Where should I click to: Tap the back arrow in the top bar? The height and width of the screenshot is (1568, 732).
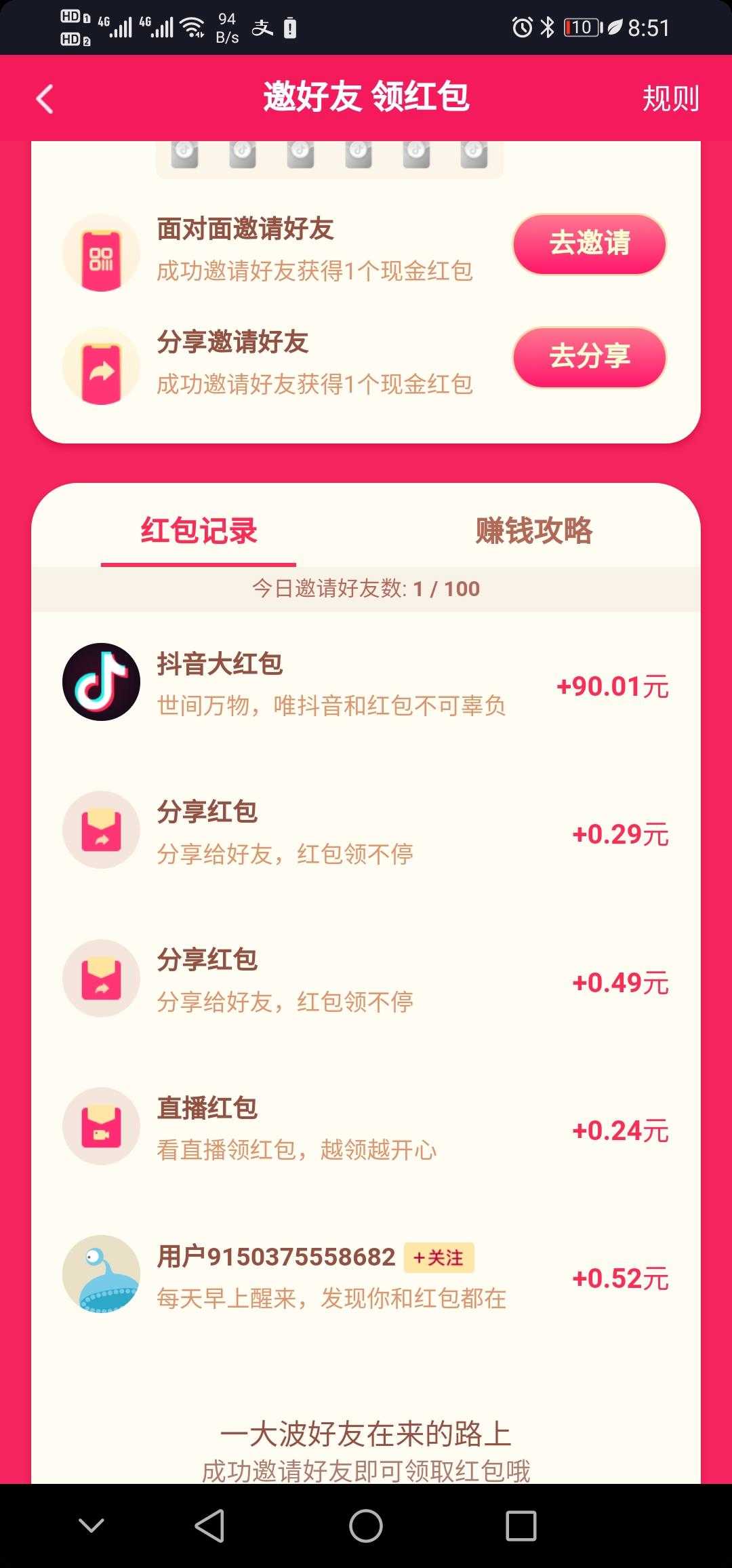(45, 99)
